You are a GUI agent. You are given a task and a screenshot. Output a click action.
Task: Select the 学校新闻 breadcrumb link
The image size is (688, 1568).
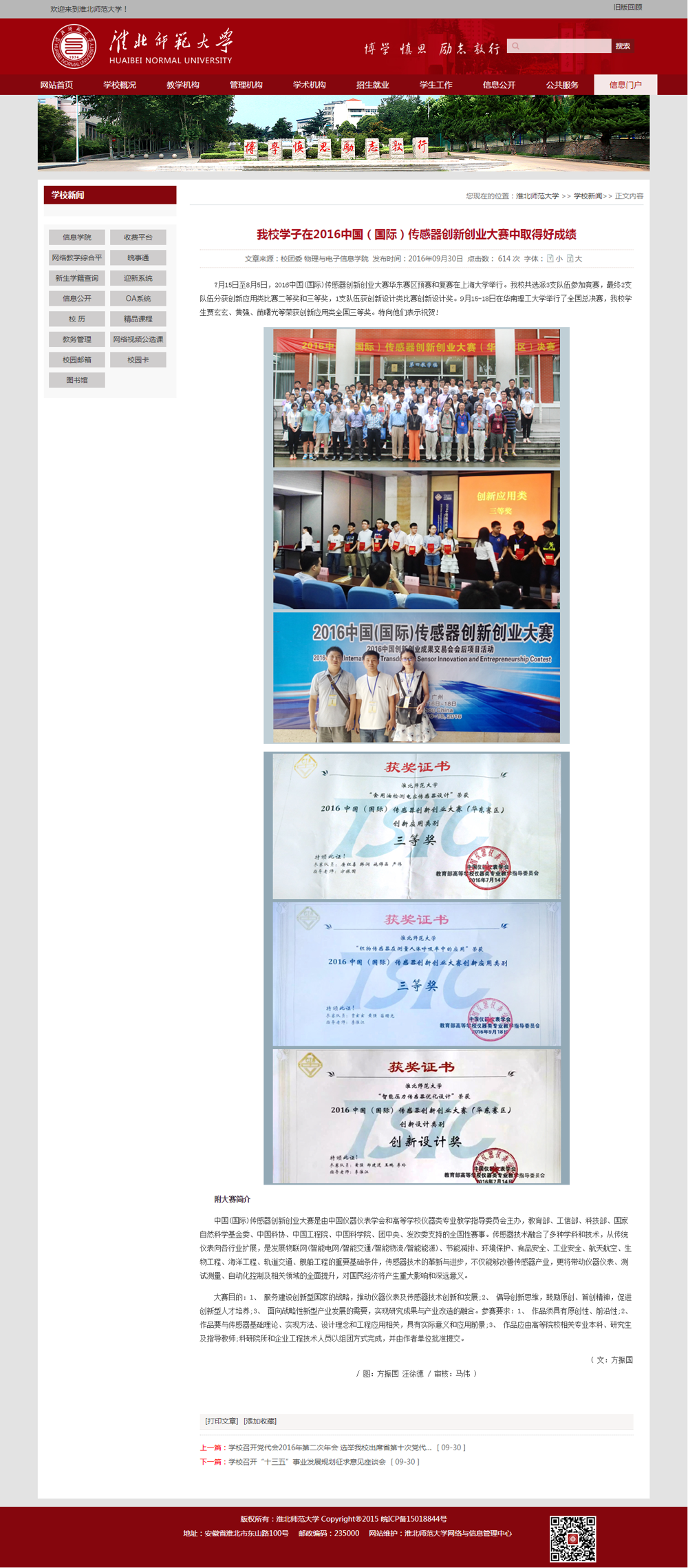588,196
